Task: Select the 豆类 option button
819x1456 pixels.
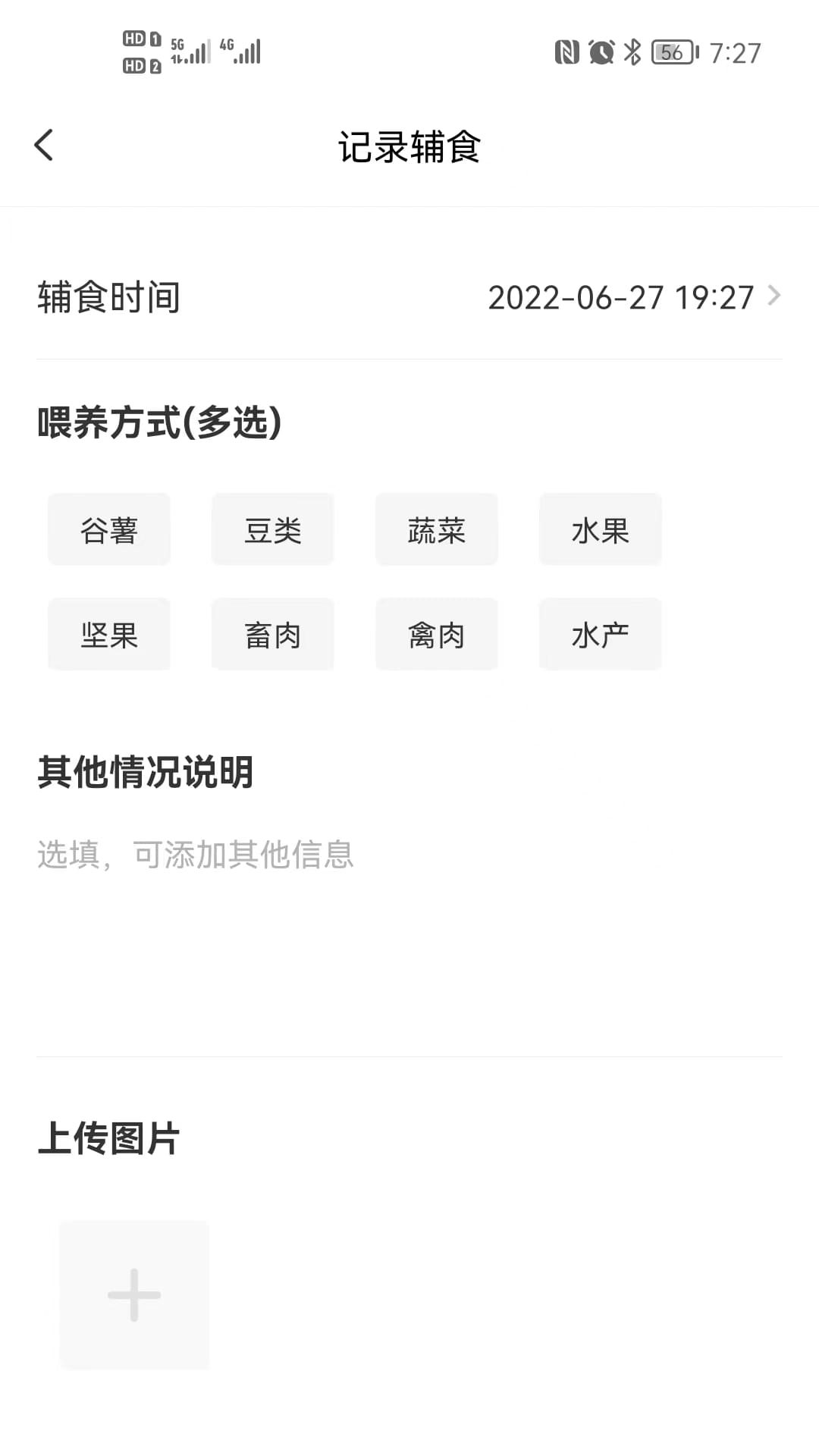Action: pos(272,529)
